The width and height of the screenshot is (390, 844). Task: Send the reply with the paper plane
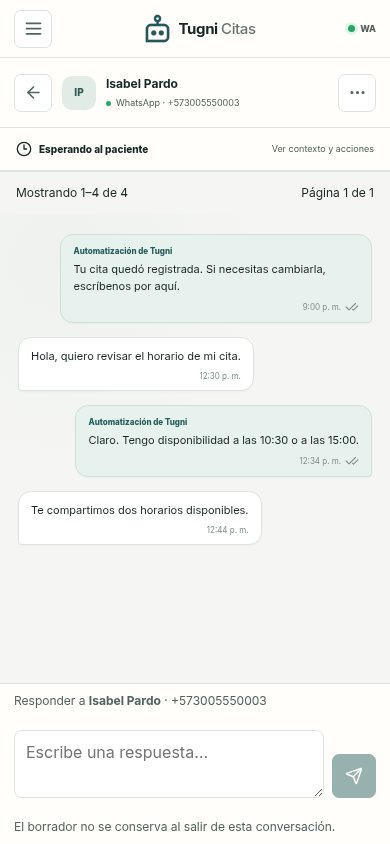pos(354,776)
